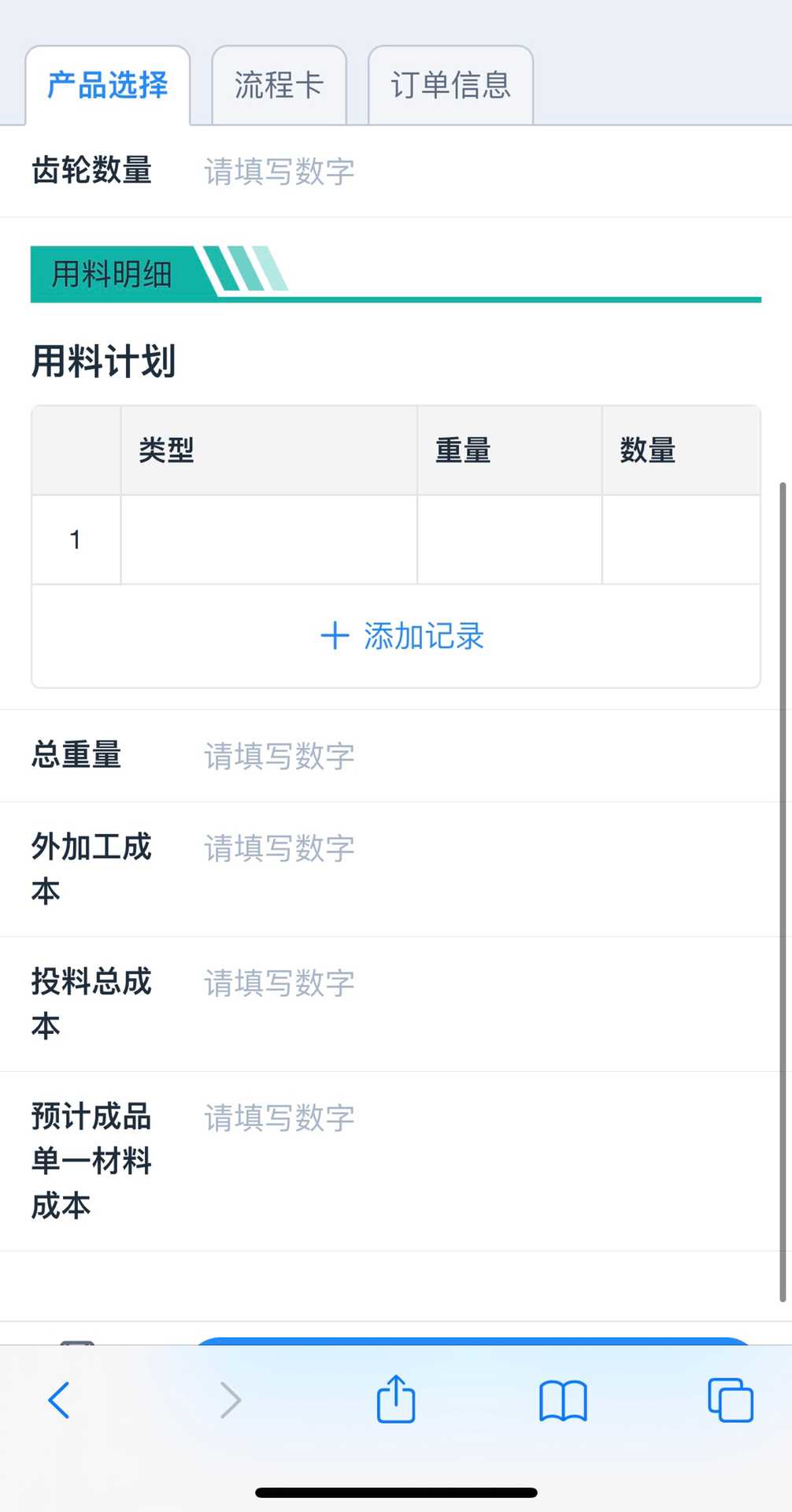Edit the 重量 cell in row 1
The width and height of the screenshot is (792, 1512).
click(x=509, y=539)
